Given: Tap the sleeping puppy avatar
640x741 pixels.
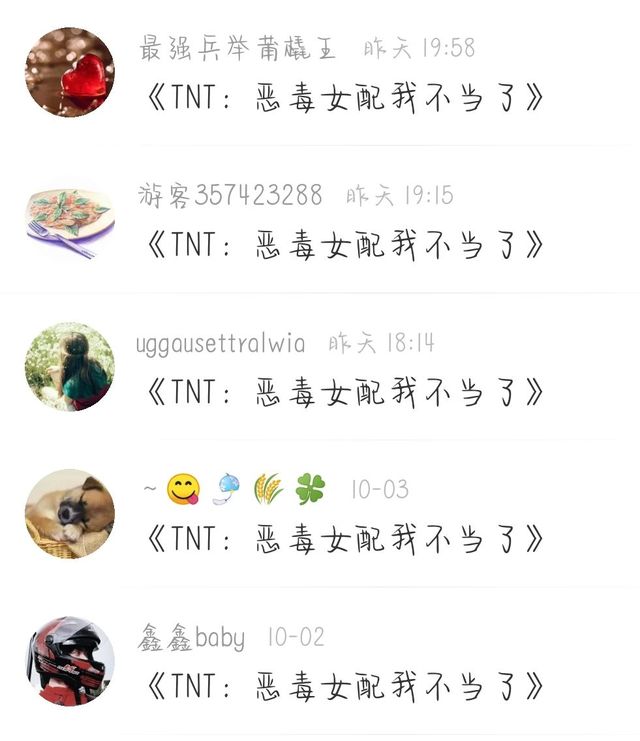Looking at the screenshot, I should point(69,514).
